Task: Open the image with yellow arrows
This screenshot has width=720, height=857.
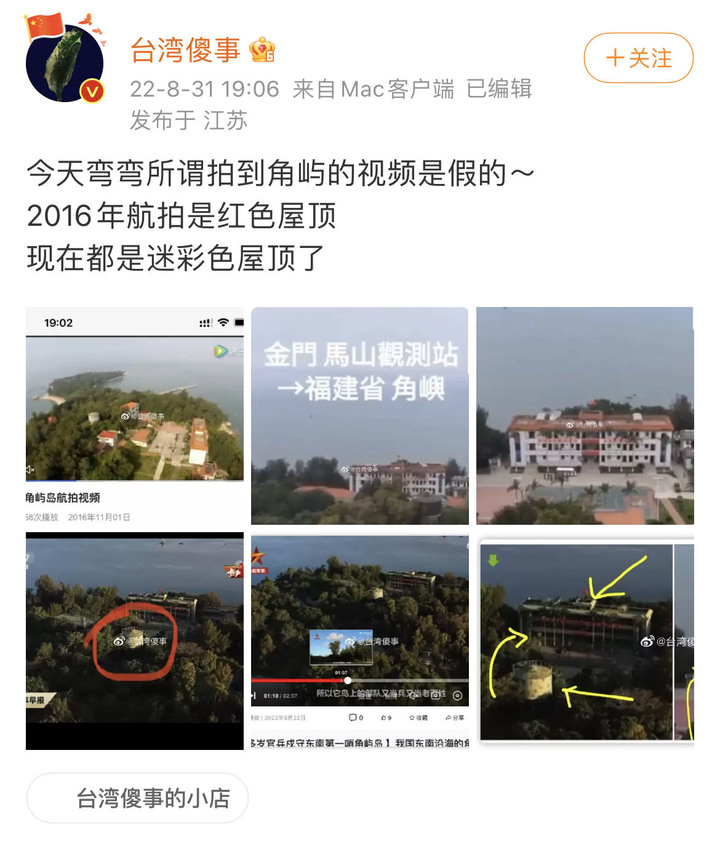Action: pyautogui.click(x=584, y=641)
